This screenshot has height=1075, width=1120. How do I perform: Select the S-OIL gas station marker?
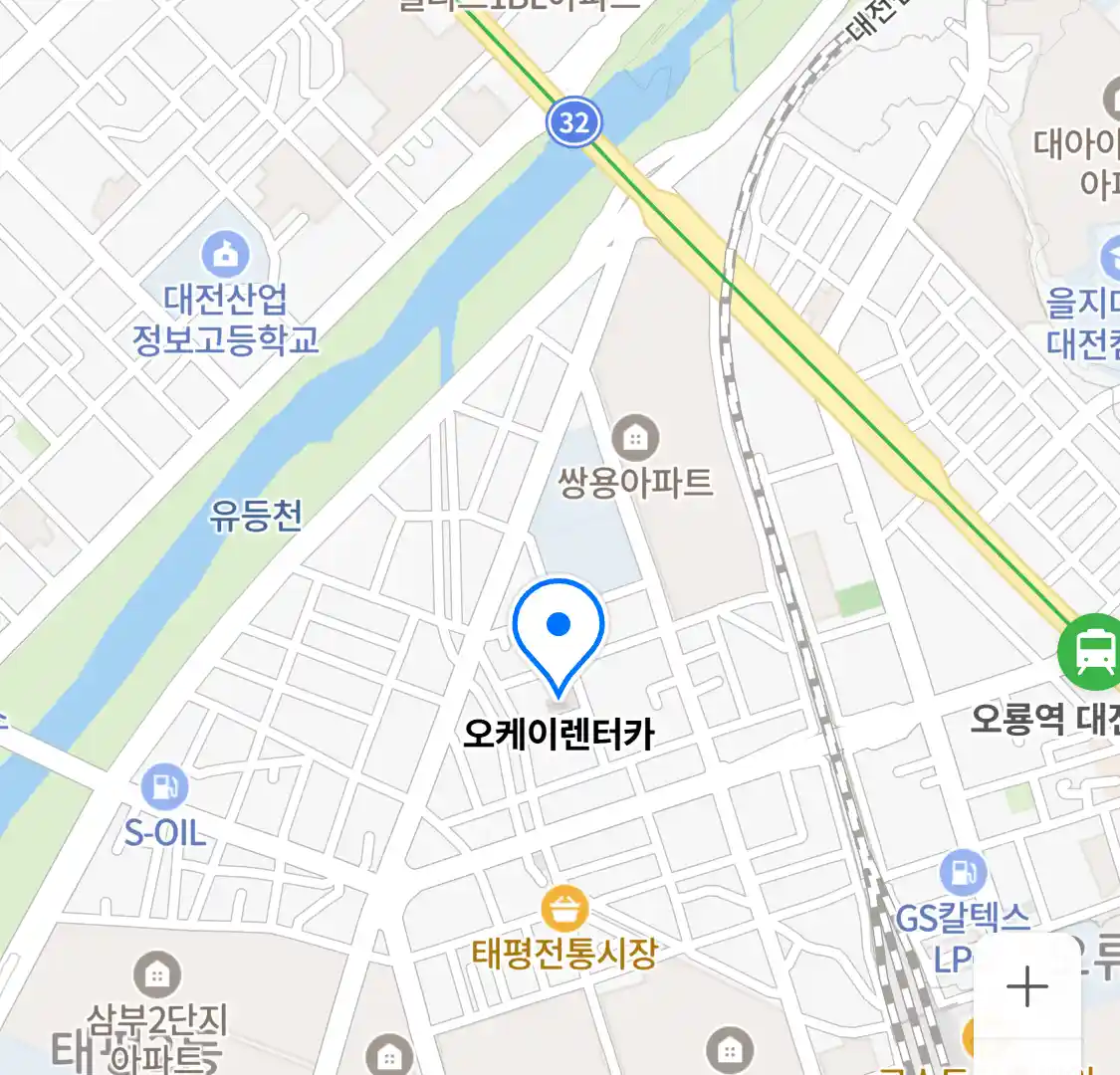point(164,788)
